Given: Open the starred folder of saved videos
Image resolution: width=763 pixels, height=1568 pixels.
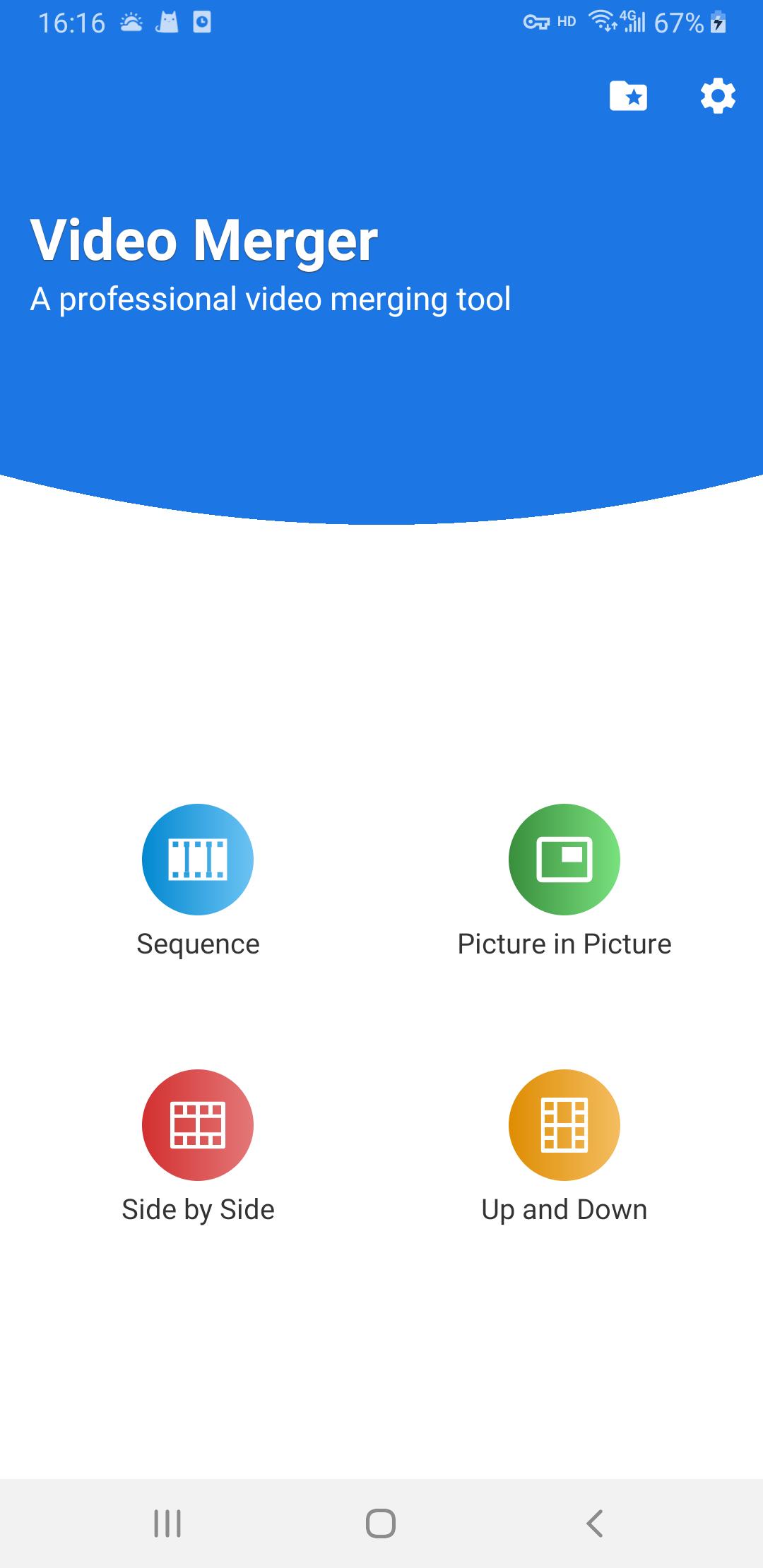Looking at the screenshot, I should click(628, 96).
